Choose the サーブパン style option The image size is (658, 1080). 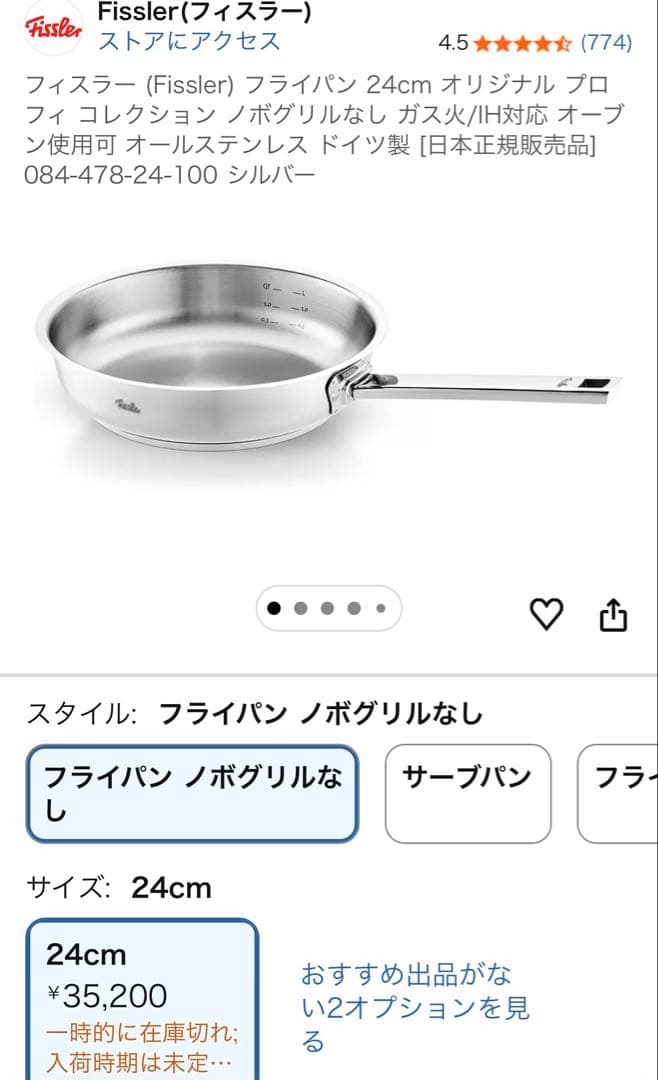click(467, 793)
